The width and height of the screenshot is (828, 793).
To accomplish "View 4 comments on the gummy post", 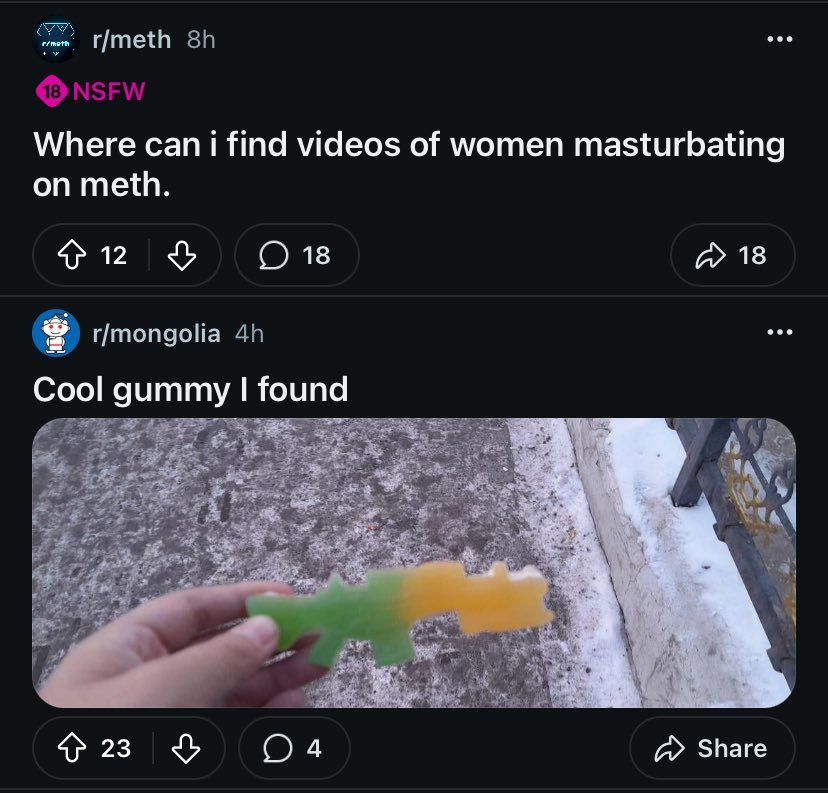I will 294,748.
